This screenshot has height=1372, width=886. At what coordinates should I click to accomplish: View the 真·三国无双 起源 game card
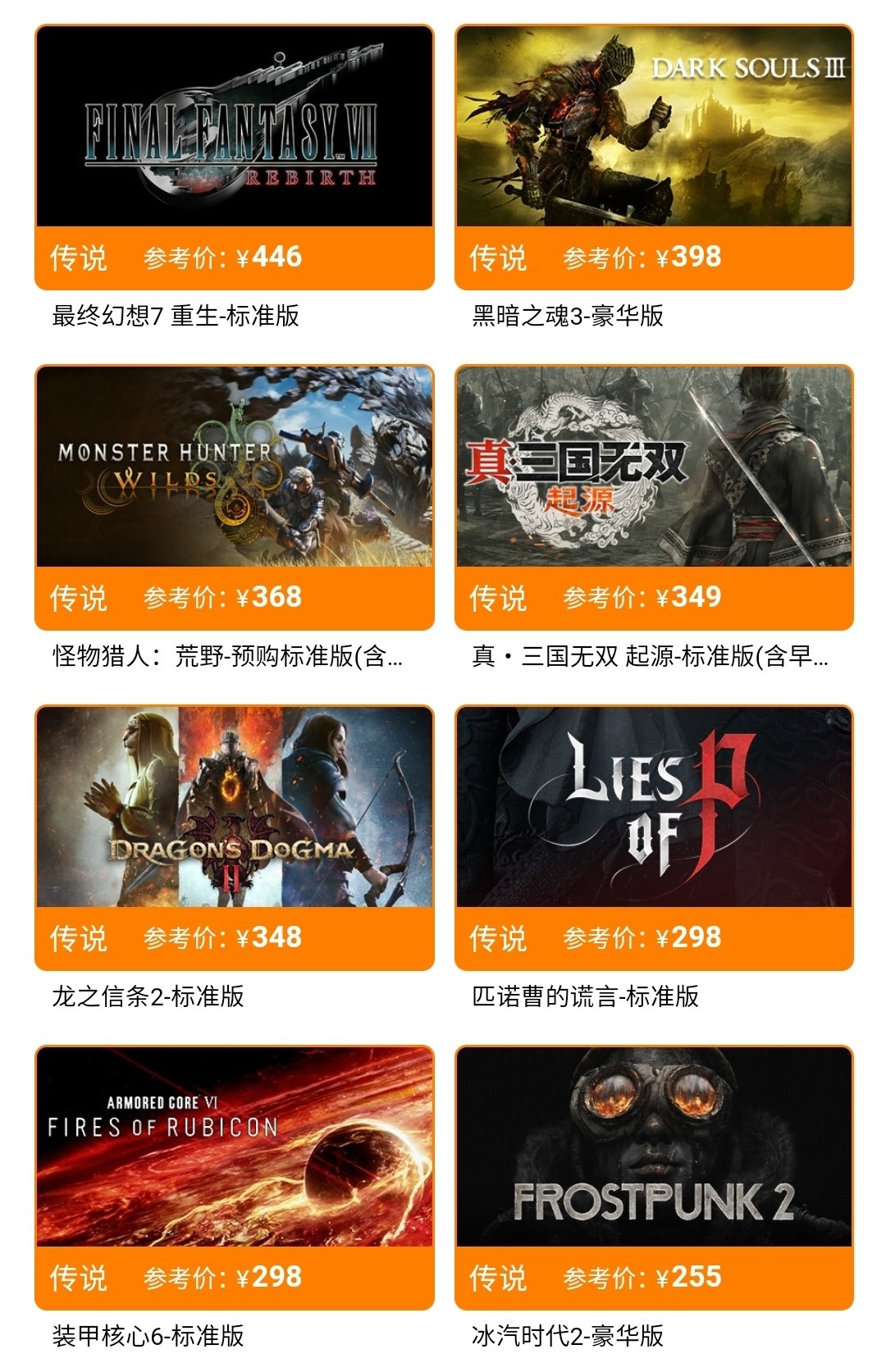pyautogui.click(x=654, y=467)
